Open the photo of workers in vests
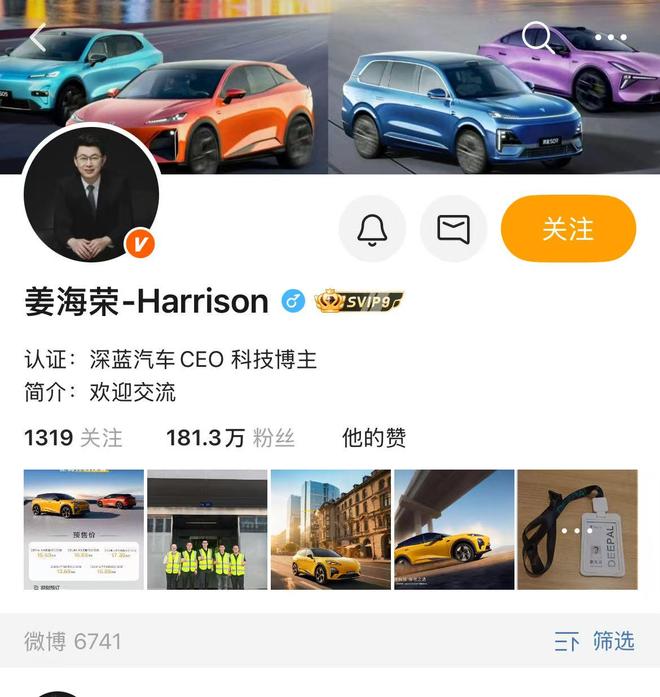This screenshot has width=660, height=697. click(x=207, y=529)
